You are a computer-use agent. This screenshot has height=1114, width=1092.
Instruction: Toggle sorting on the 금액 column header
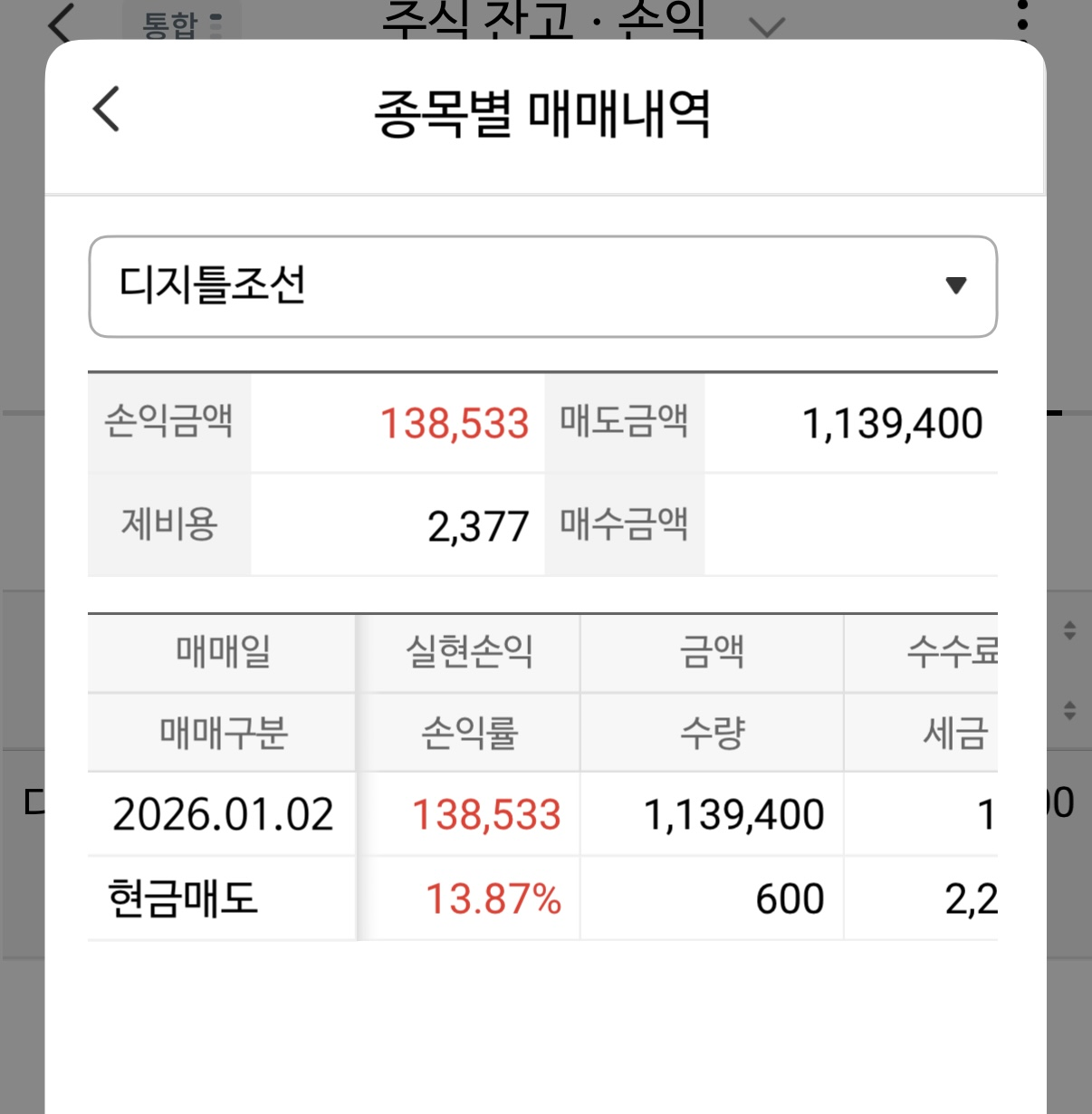(x=712, y=654)
